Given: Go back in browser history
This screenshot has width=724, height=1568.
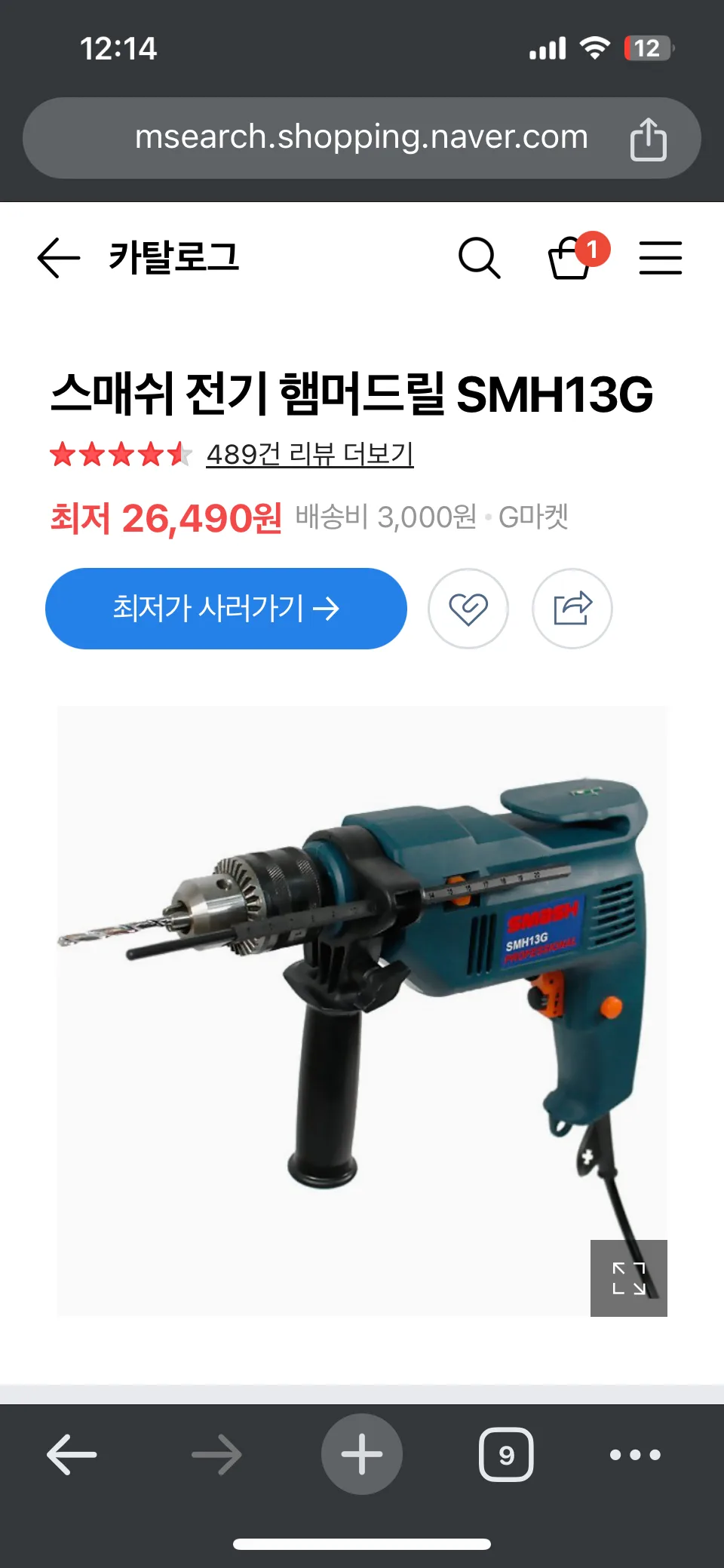Looking at the screenshot, I should pyautogui.click(x=72, y=1454).
